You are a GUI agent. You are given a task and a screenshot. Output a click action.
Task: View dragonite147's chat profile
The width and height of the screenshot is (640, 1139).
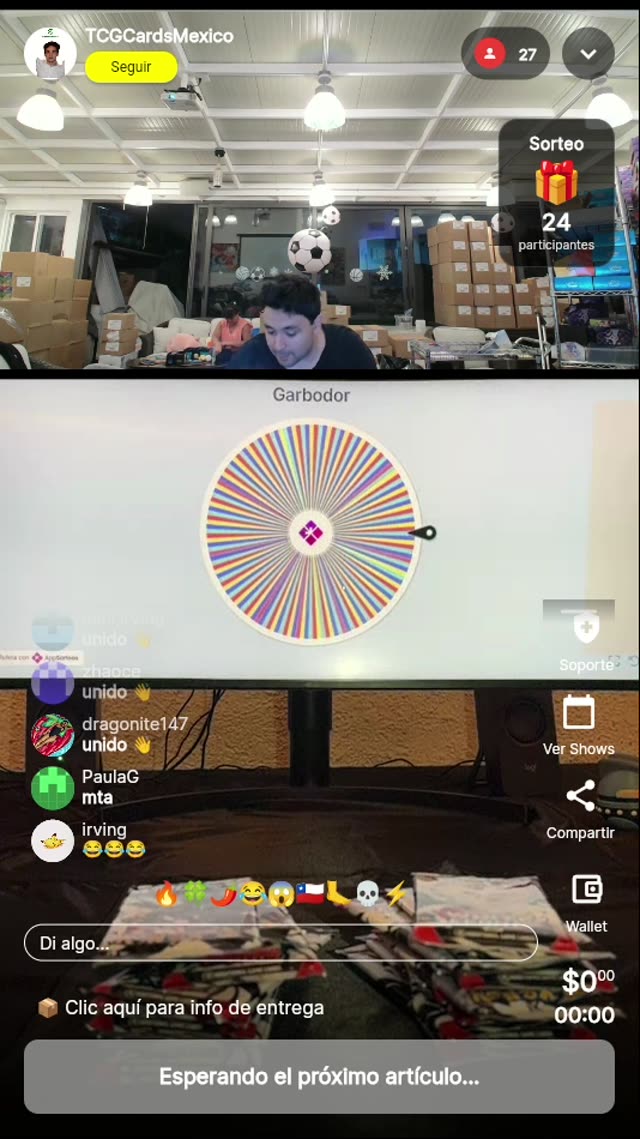[x=52, y=735]
